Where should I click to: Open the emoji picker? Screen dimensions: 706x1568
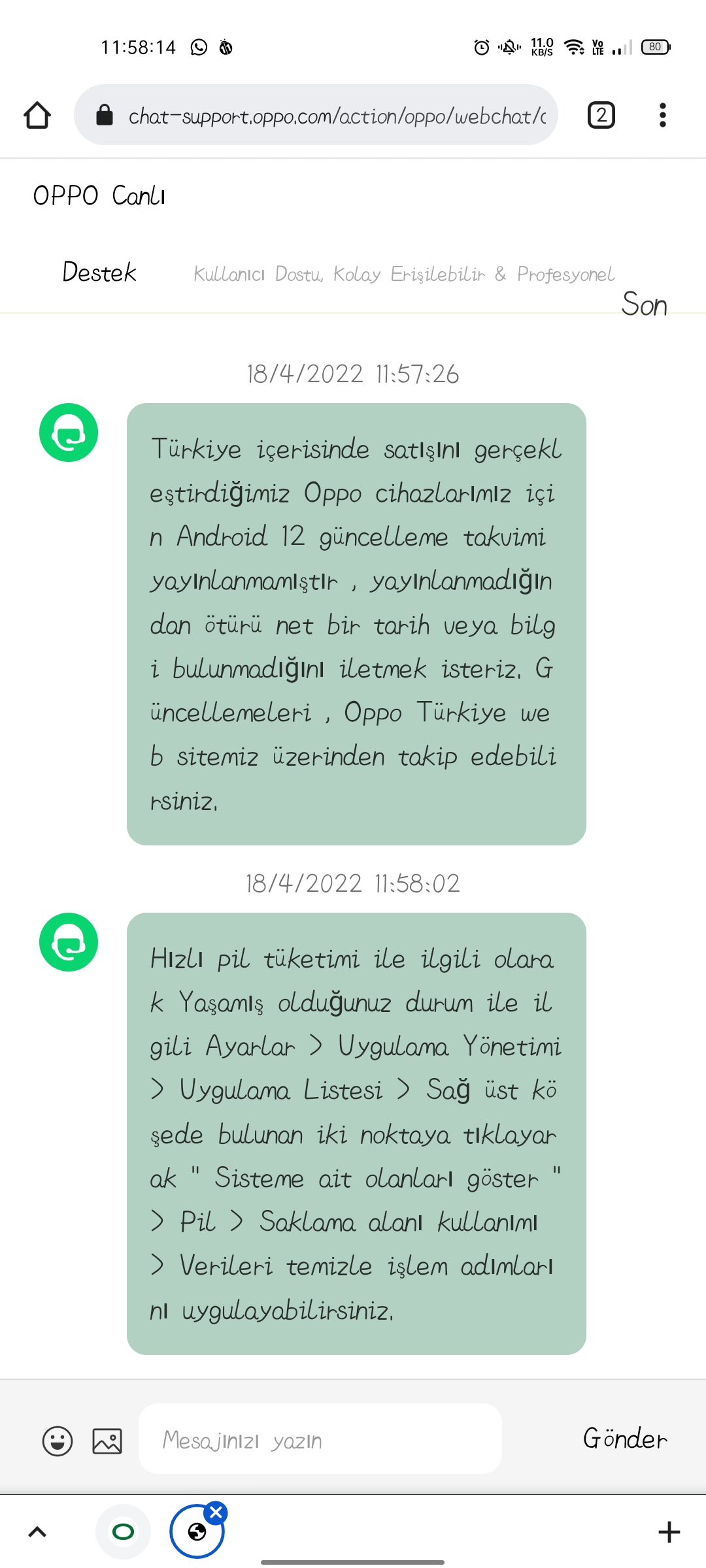click(58, 1441)
